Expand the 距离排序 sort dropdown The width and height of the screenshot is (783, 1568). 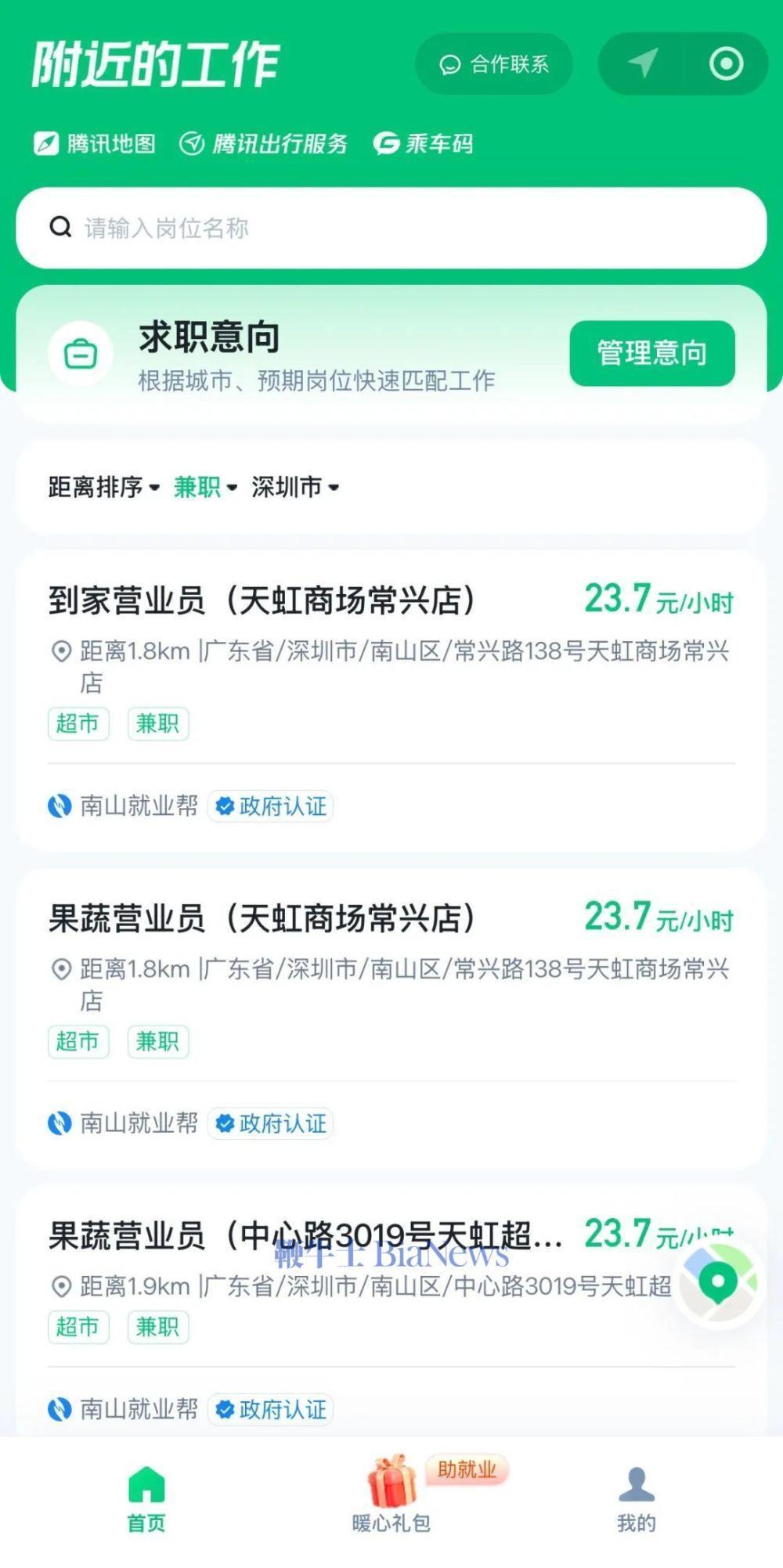tap(103, 487)
